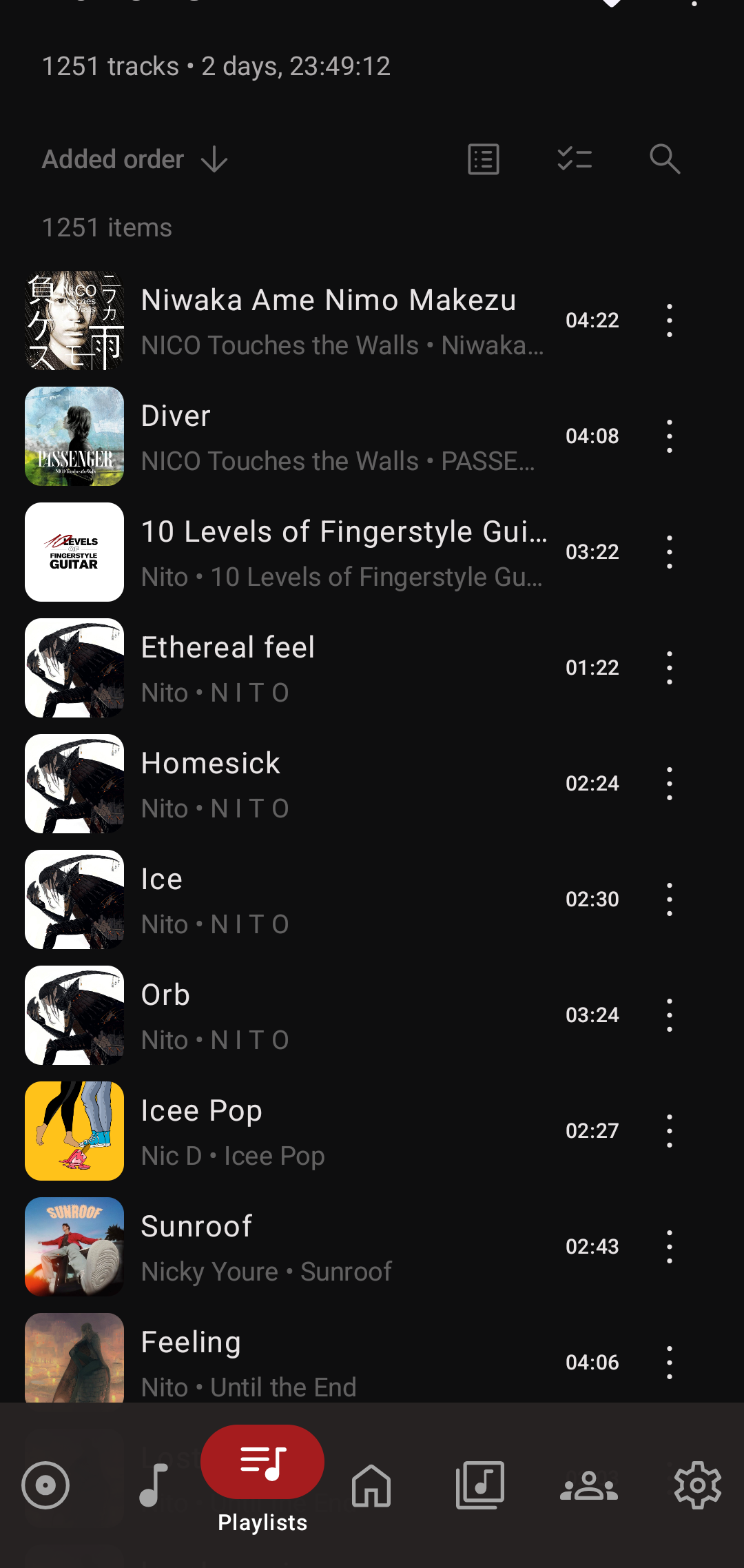Open options for the Feeling track
Image resolution: width=744 pixels, height=1568 pixels.
click(670, 1363)
